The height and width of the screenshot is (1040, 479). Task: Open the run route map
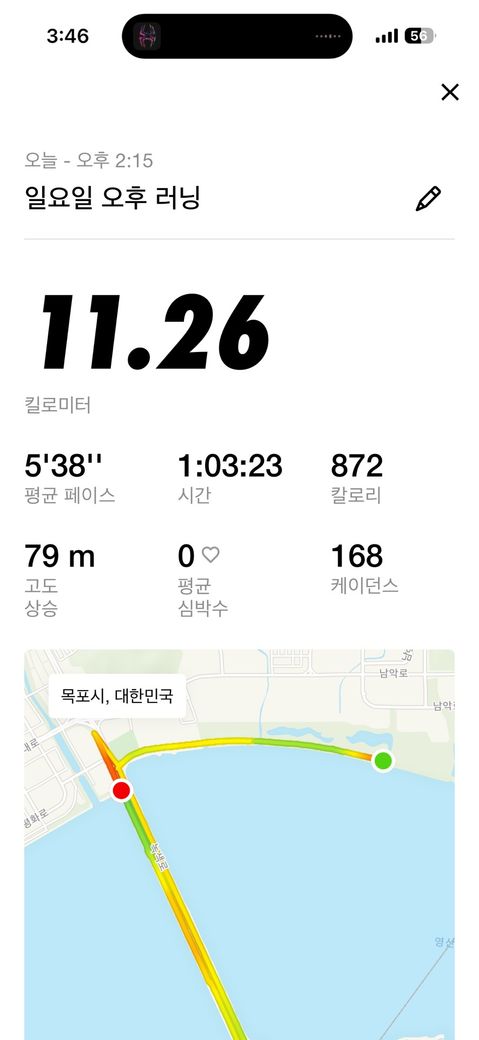point(240,844)
